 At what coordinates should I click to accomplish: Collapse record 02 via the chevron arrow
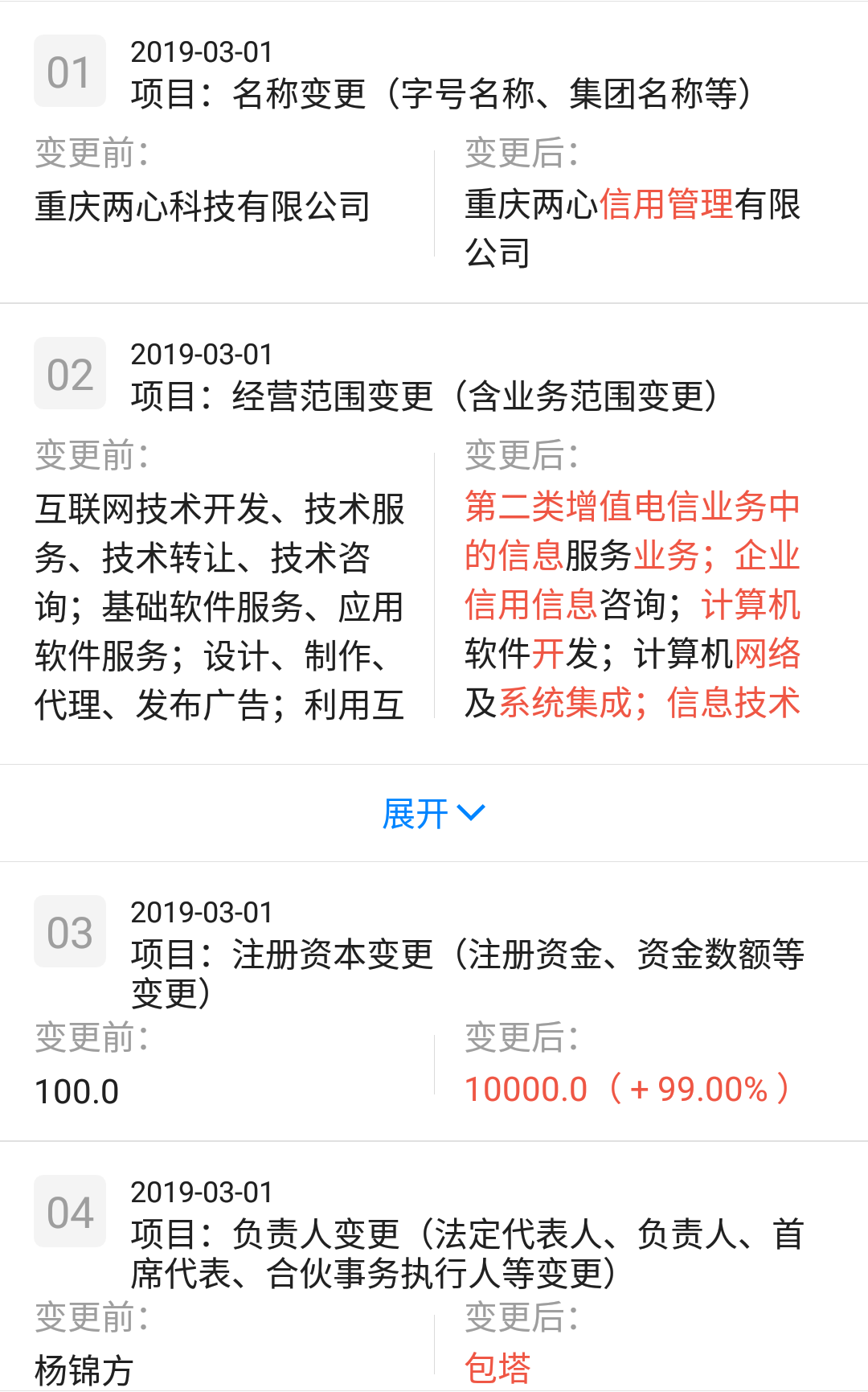coord(471,813)
